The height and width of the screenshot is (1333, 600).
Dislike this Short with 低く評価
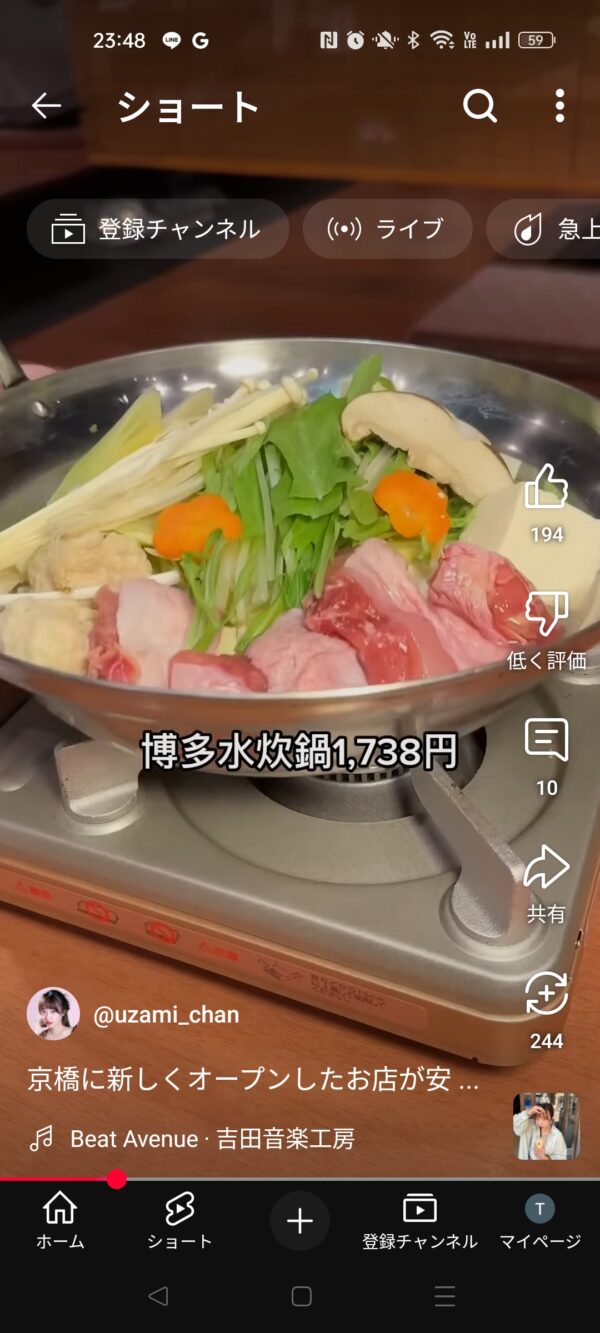coord(546,615)
